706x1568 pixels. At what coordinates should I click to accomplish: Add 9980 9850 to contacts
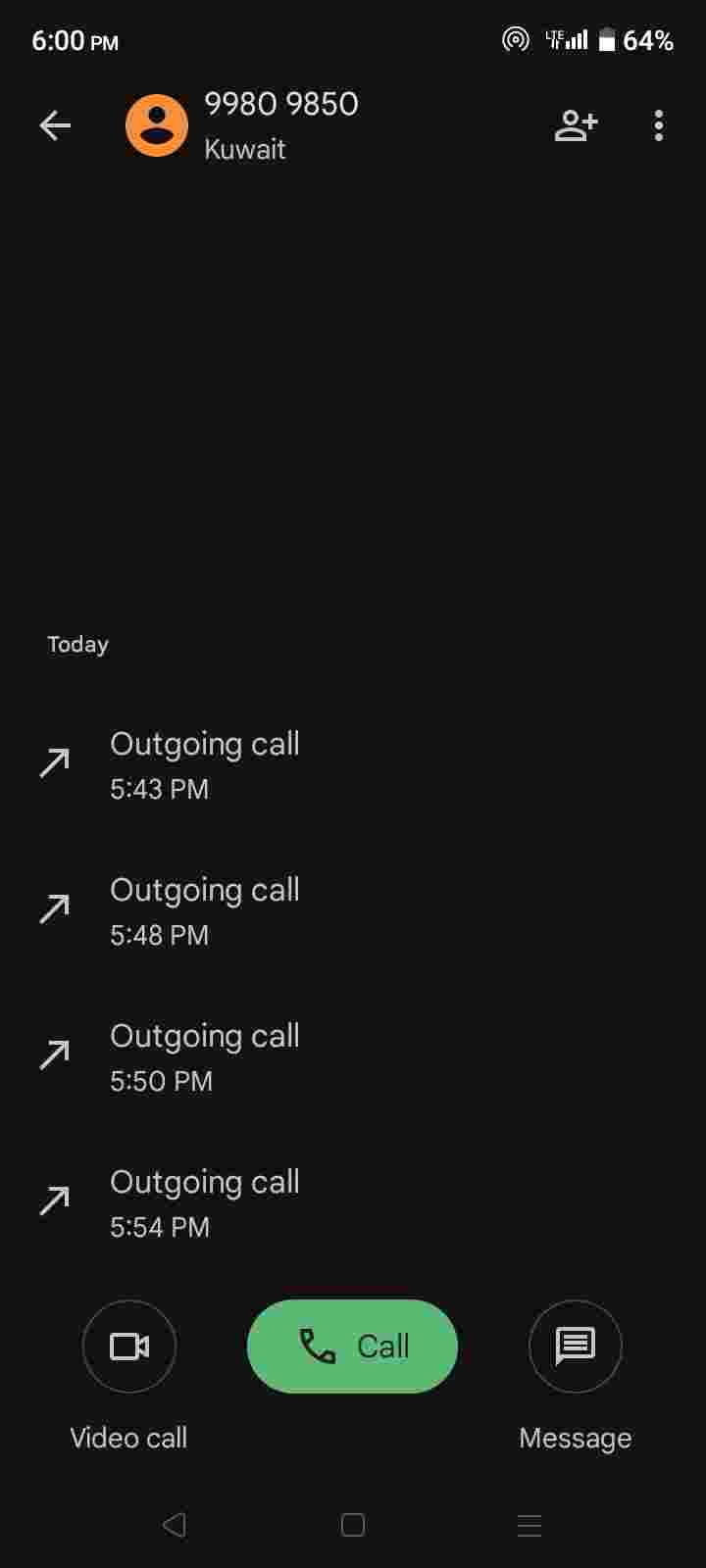click(576, 125)
